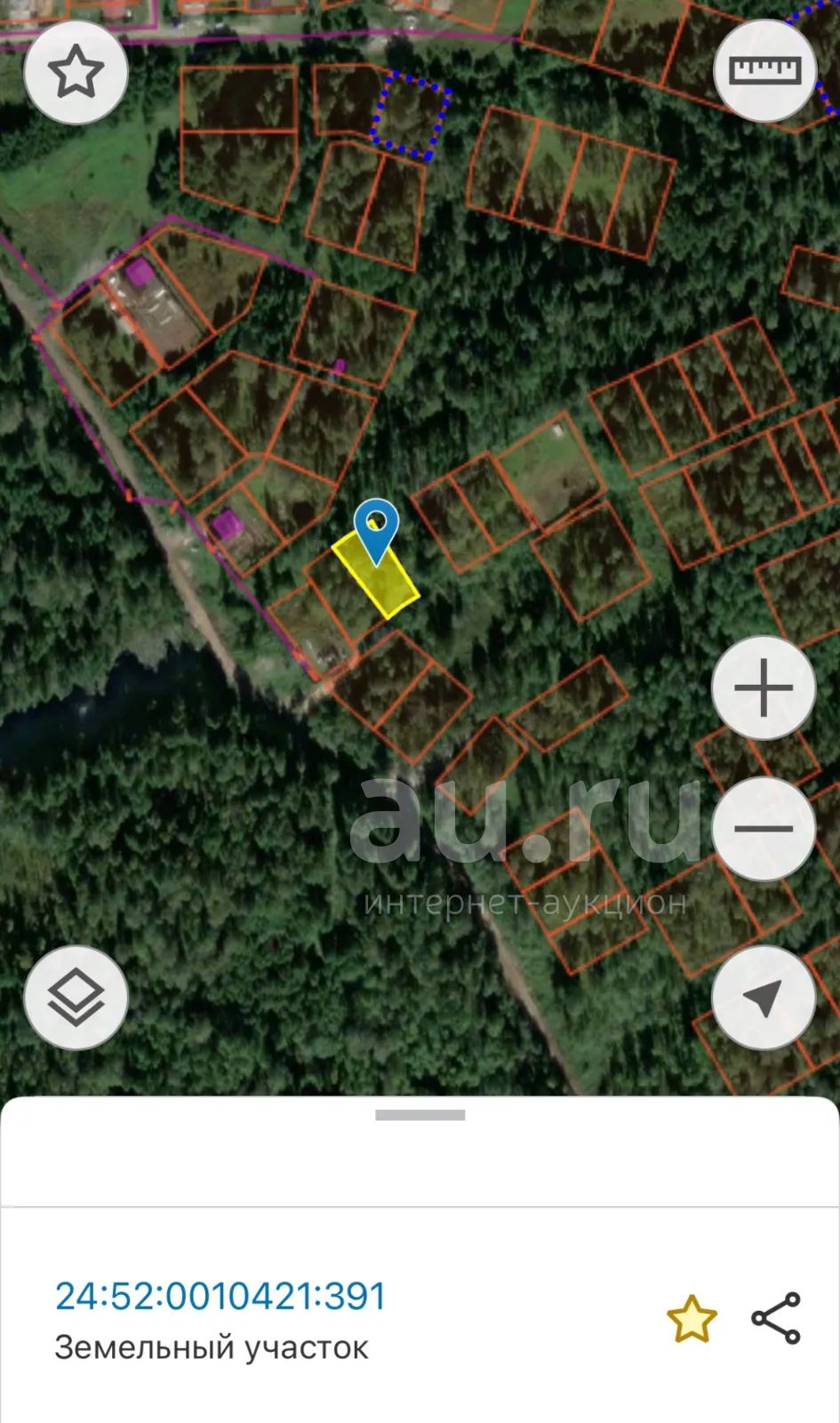Screen dimensions: 840x1423
Task: Zoom in on the map
Action: coord(764,687)
